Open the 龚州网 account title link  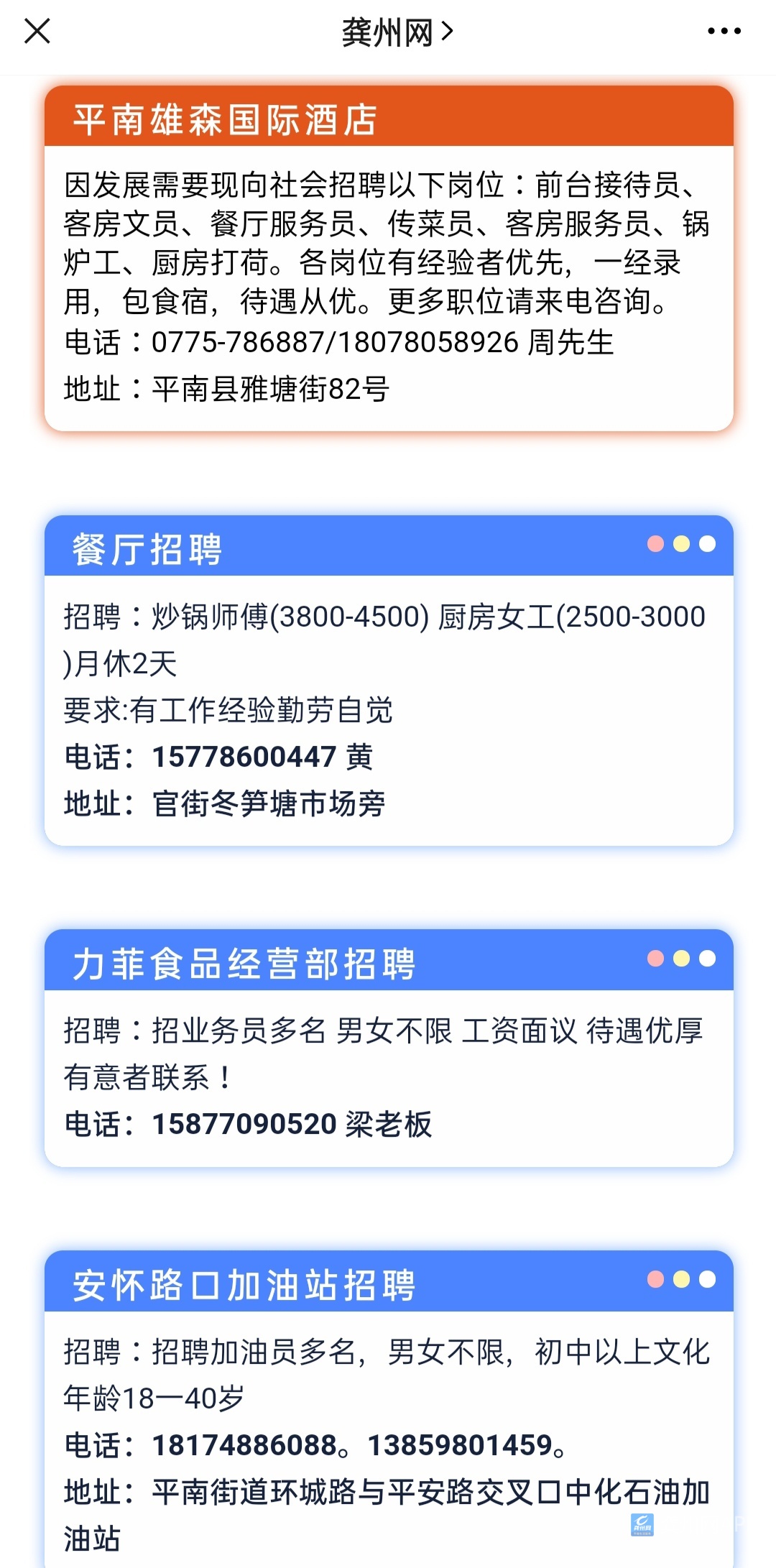click(x=397, y=32)
